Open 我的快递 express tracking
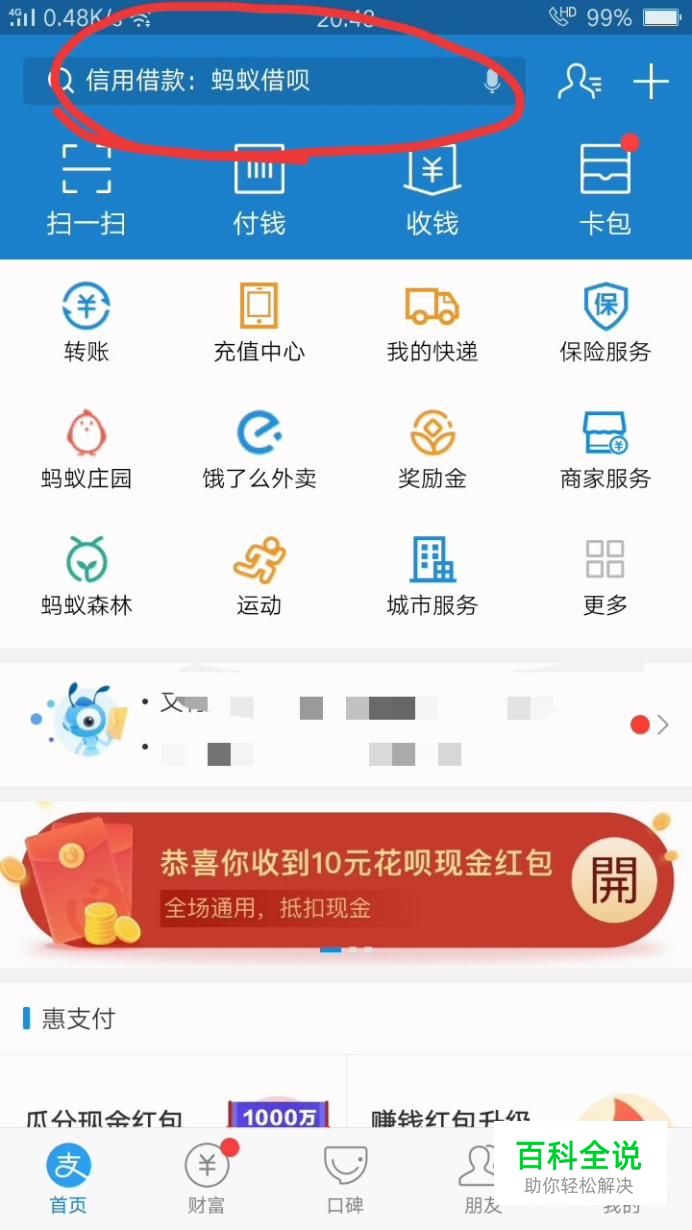 pos(432,322)
